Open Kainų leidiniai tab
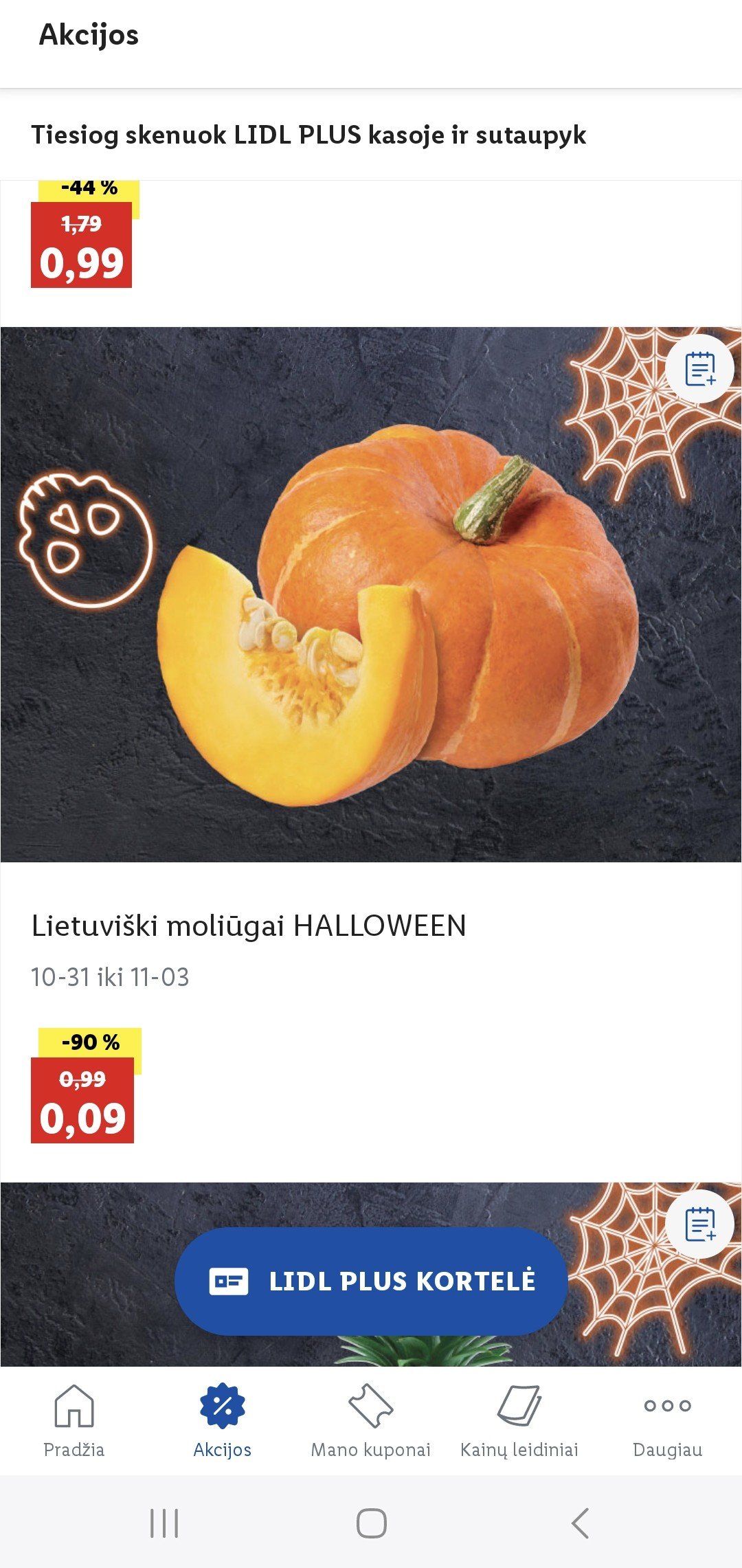742x1568 pixels. tap(519, 1421)
